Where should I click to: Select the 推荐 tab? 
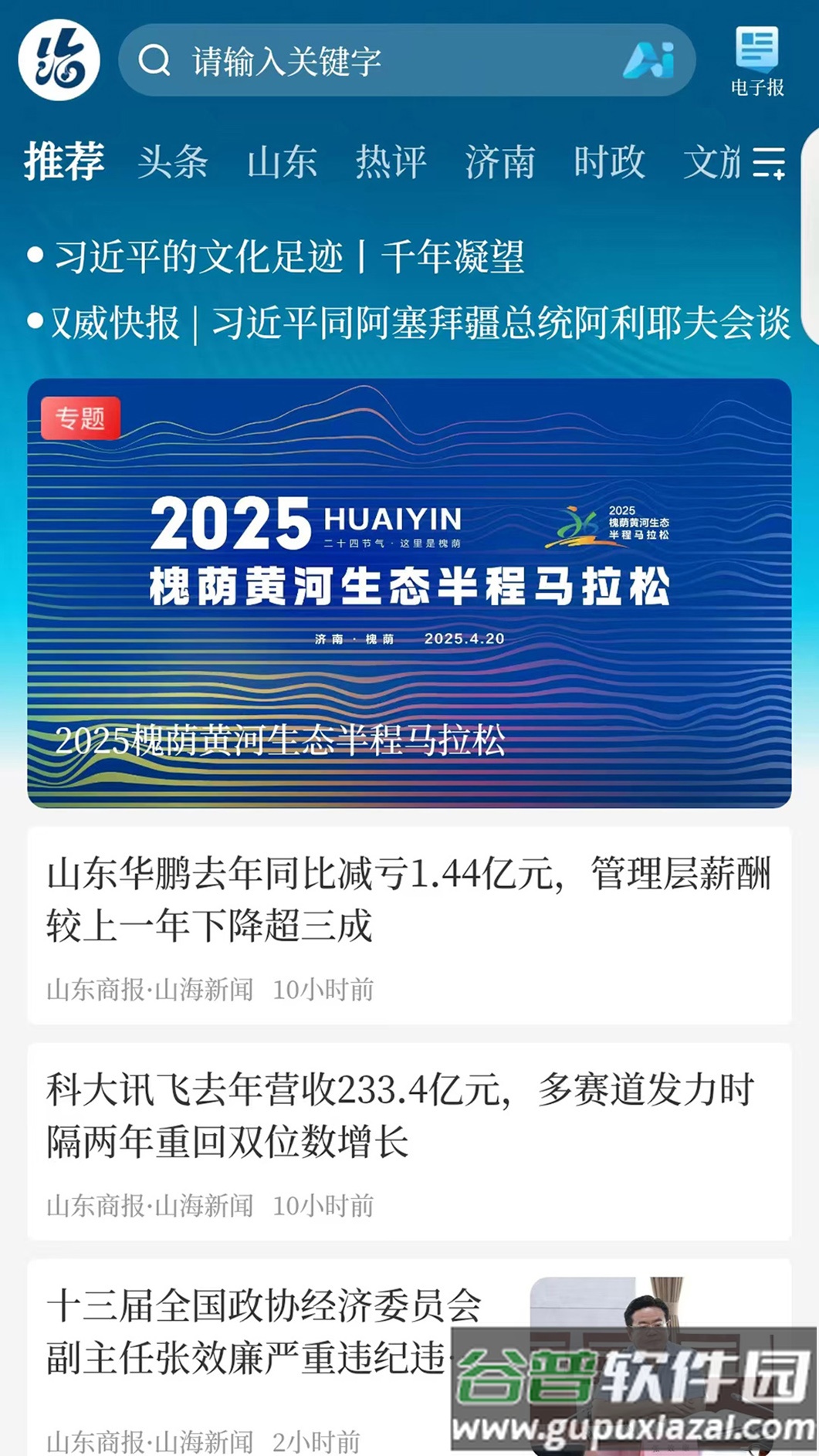64,161
